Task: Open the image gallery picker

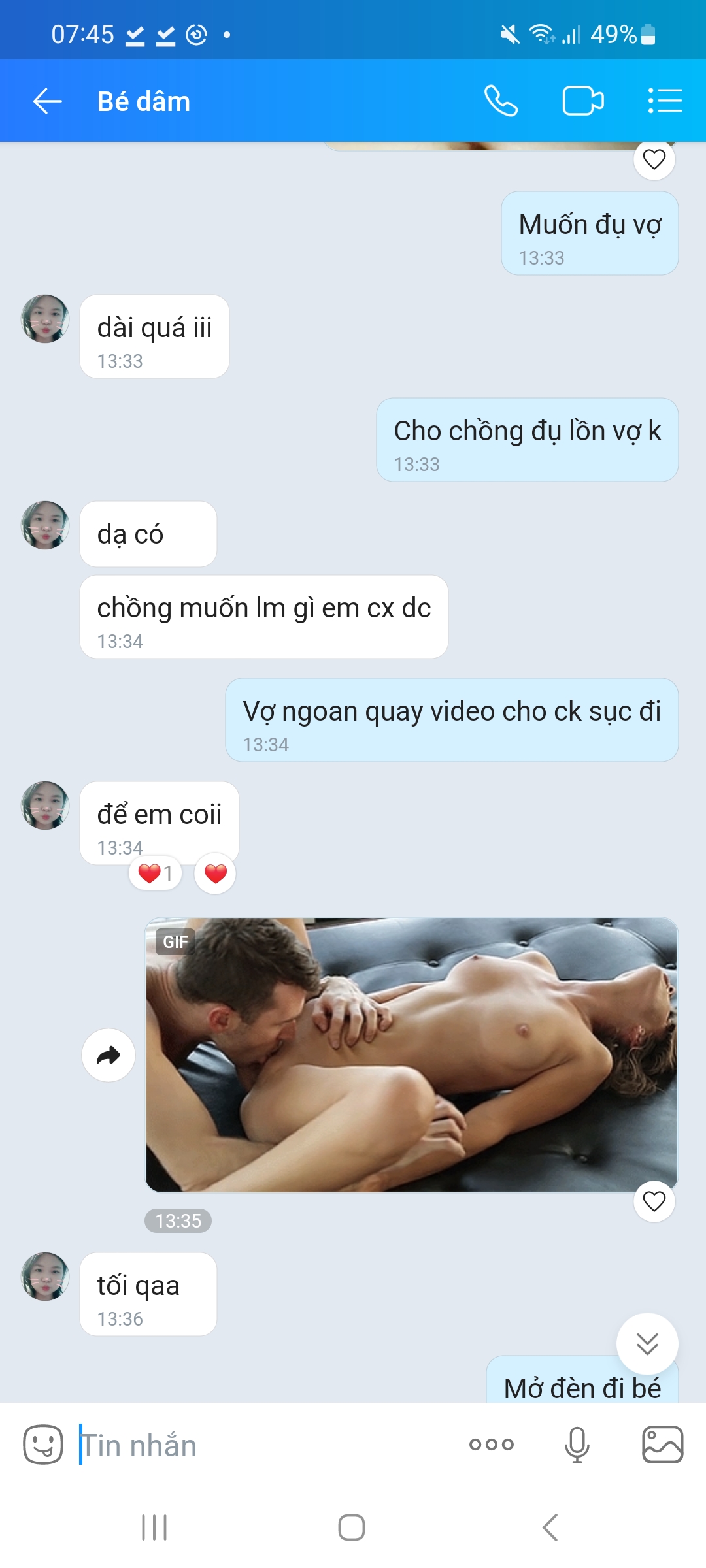Action: pyautogui.click(x=662, y=1445)
